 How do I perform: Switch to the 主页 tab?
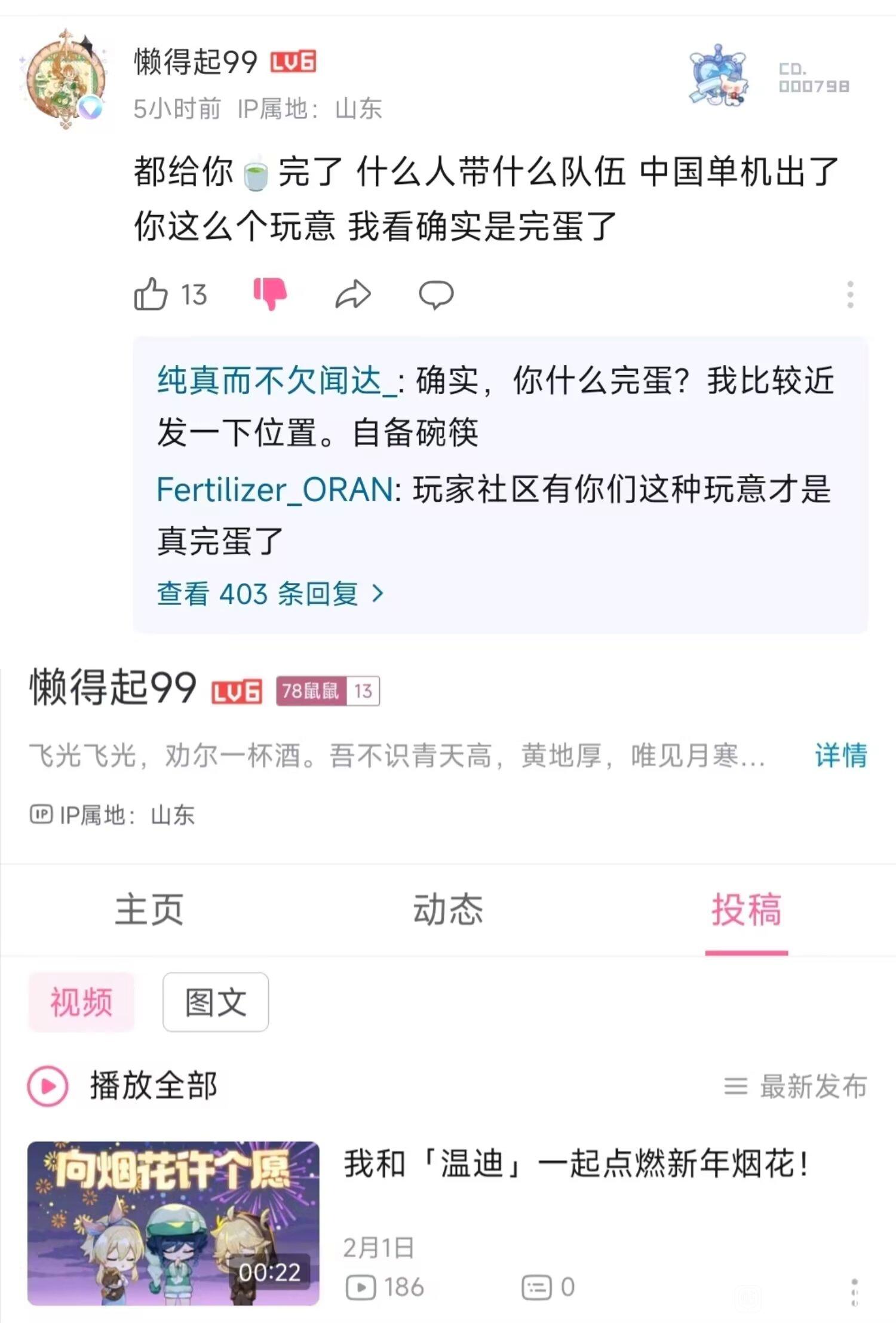149,910
